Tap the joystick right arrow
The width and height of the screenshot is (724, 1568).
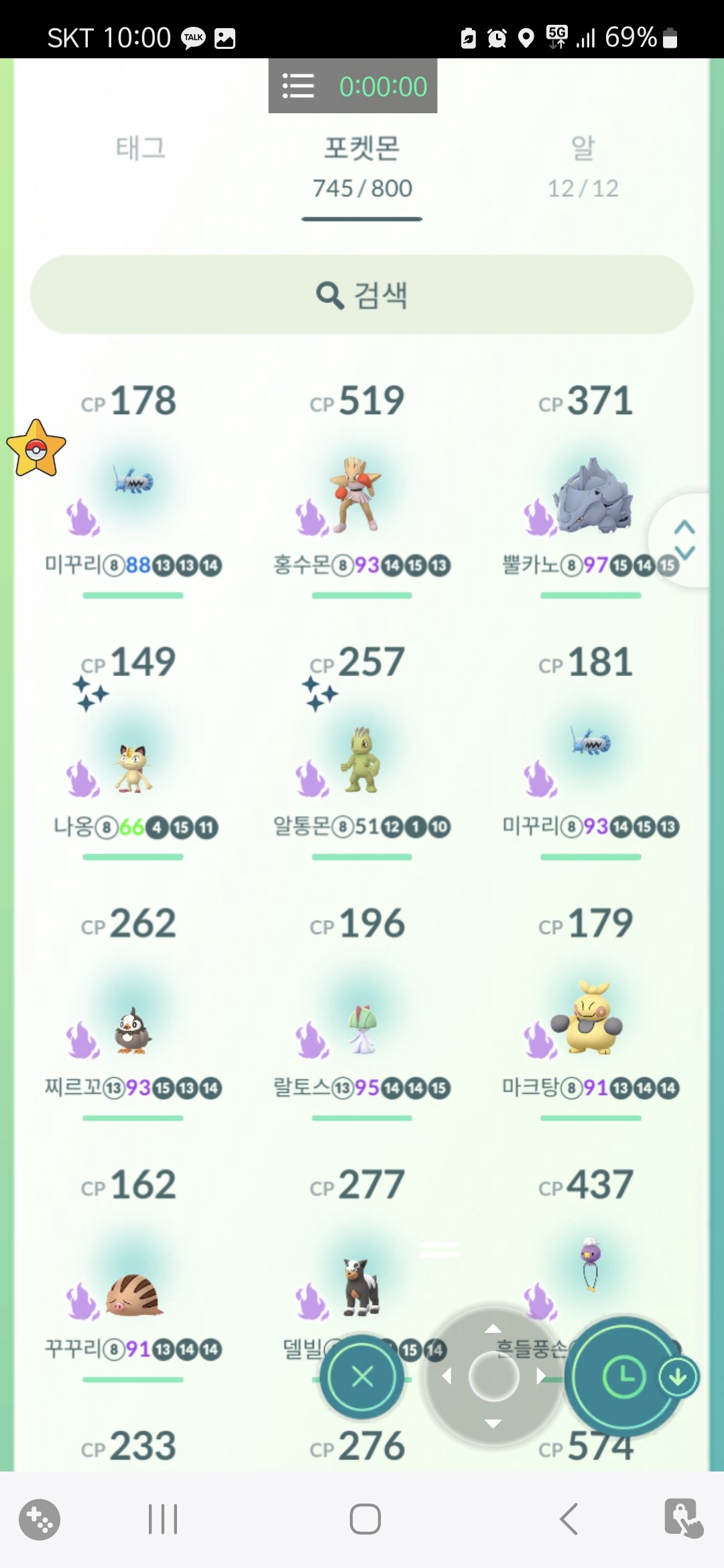coord(541,1376)
